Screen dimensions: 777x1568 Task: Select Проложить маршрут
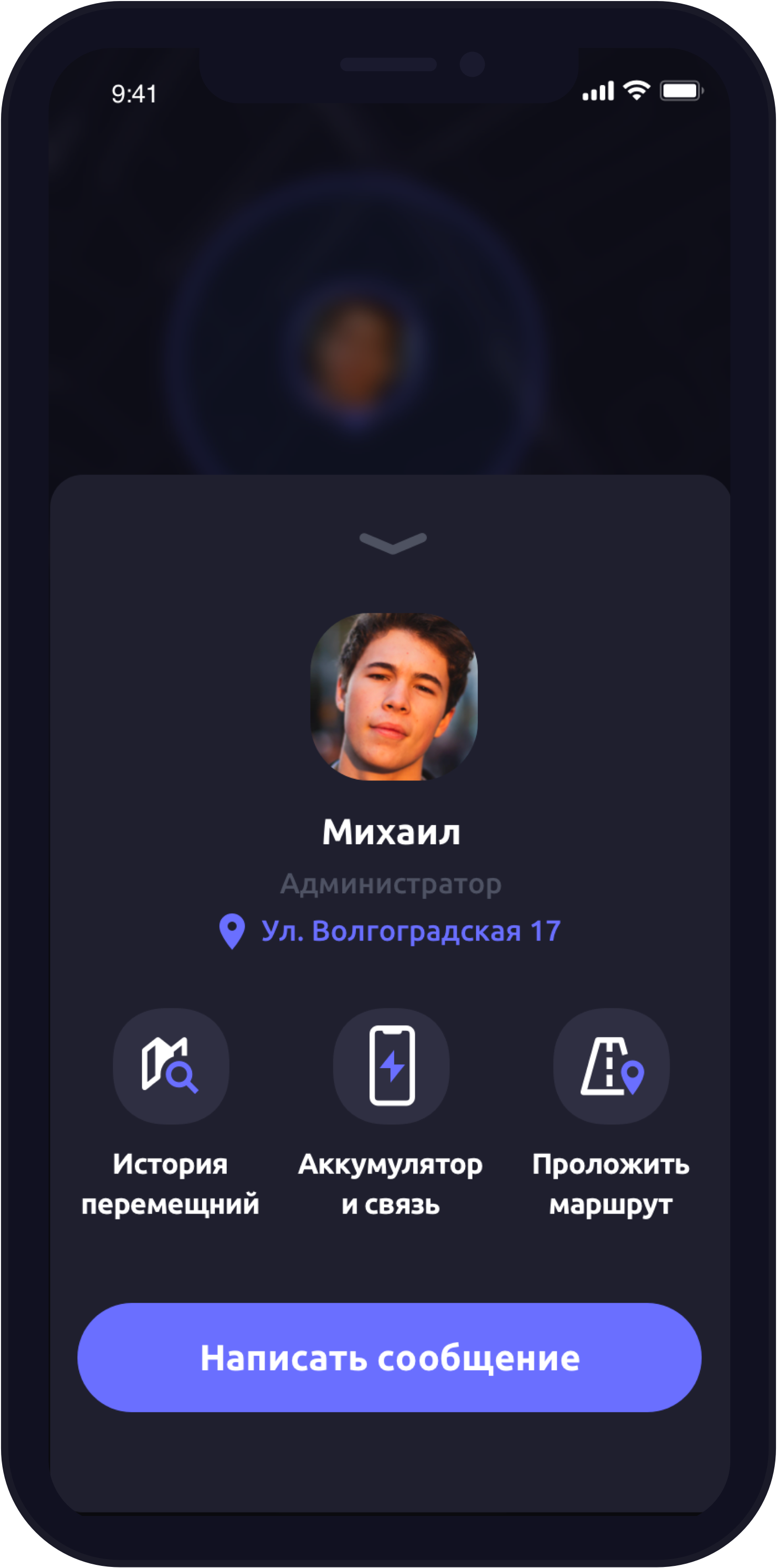click(x=611, y=1065)
